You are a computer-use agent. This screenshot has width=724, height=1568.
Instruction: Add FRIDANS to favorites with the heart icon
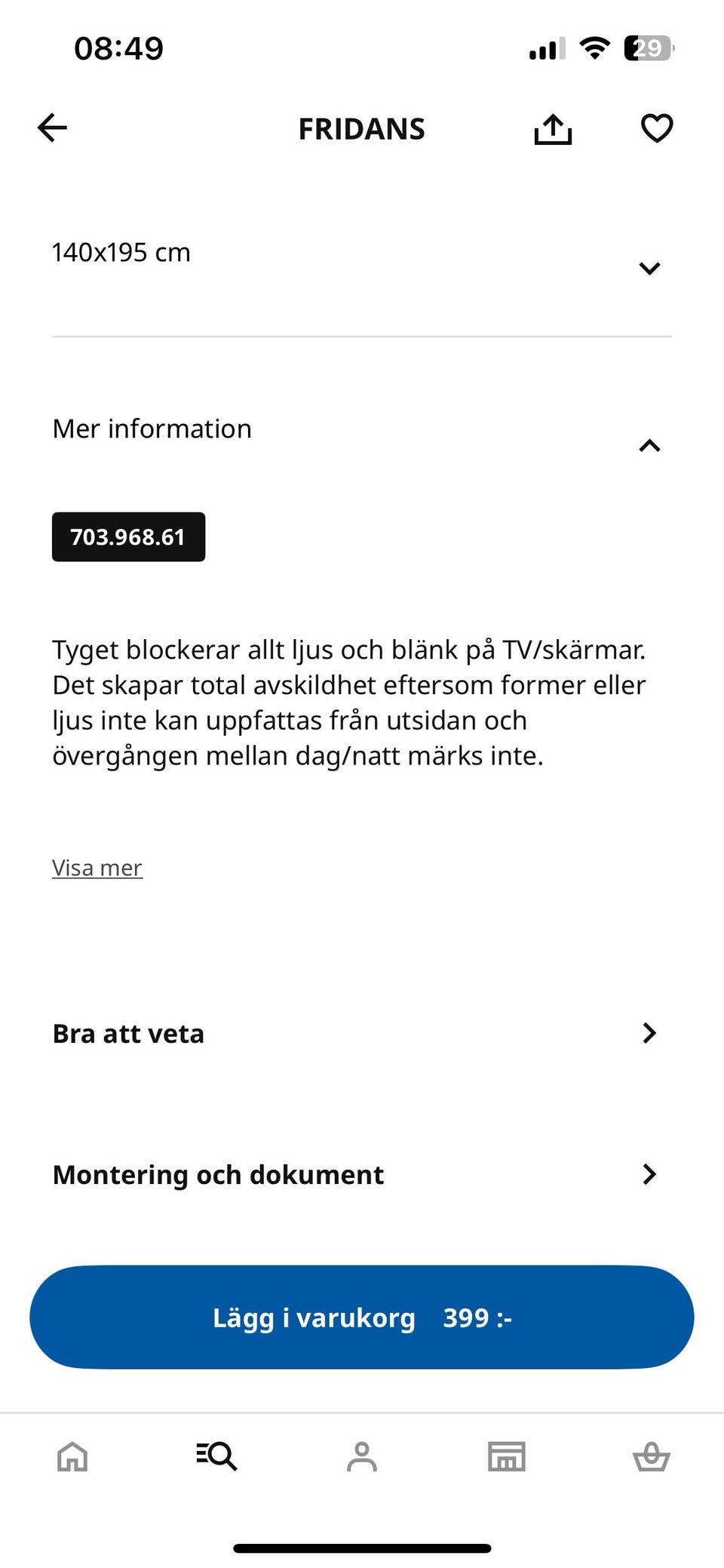656,128
